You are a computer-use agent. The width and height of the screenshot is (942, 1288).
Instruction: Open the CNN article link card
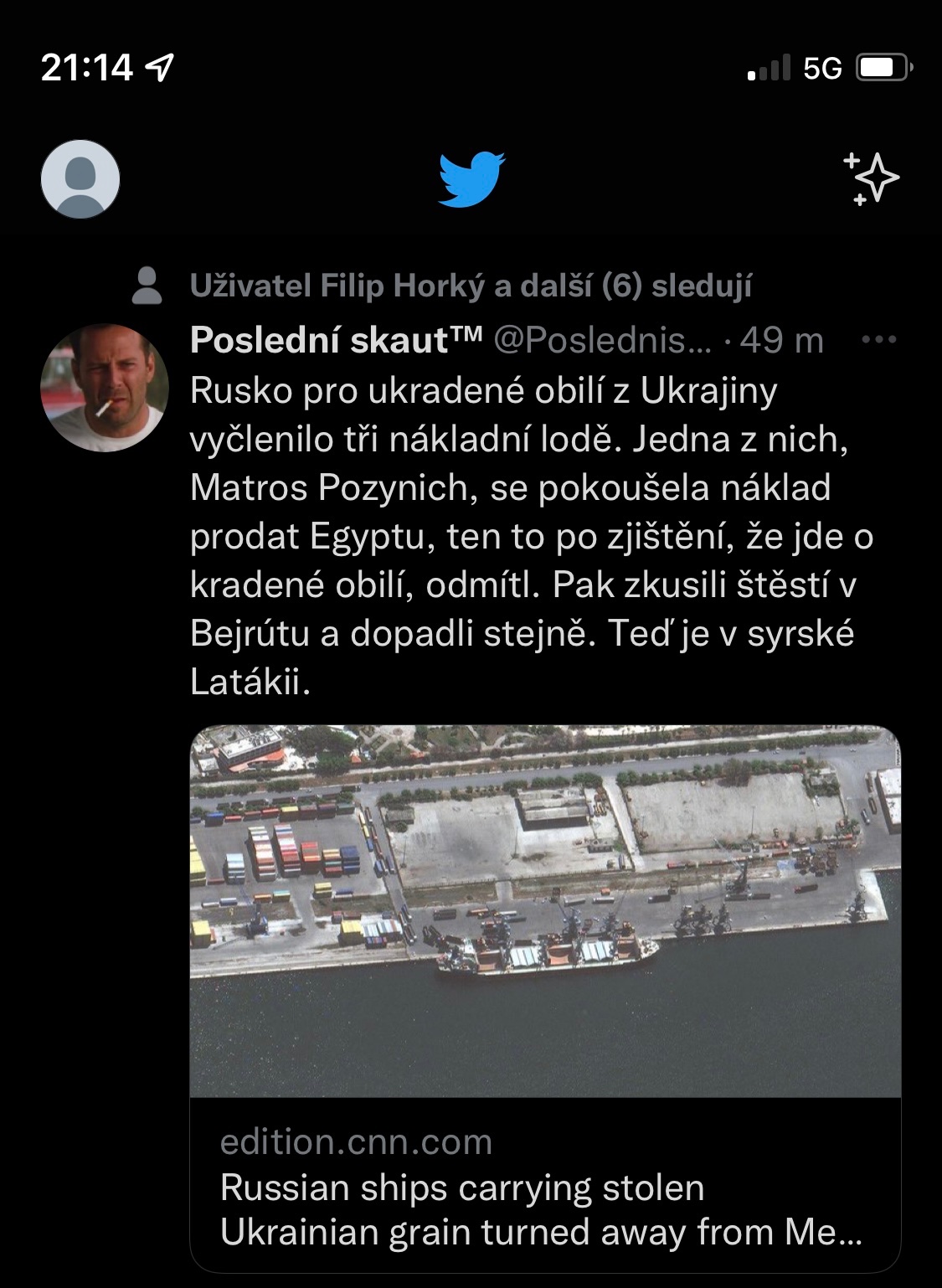(545, 997)
